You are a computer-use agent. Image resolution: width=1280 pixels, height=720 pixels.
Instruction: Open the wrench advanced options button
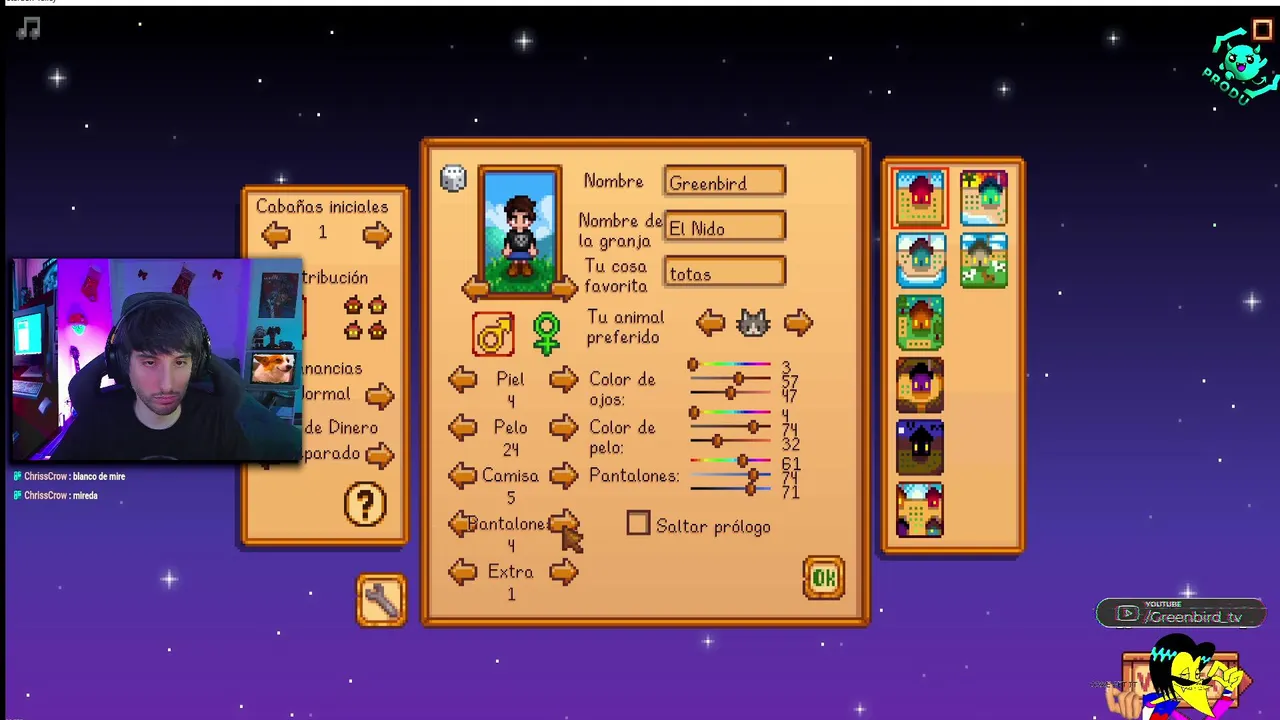(x=381, y=600)
